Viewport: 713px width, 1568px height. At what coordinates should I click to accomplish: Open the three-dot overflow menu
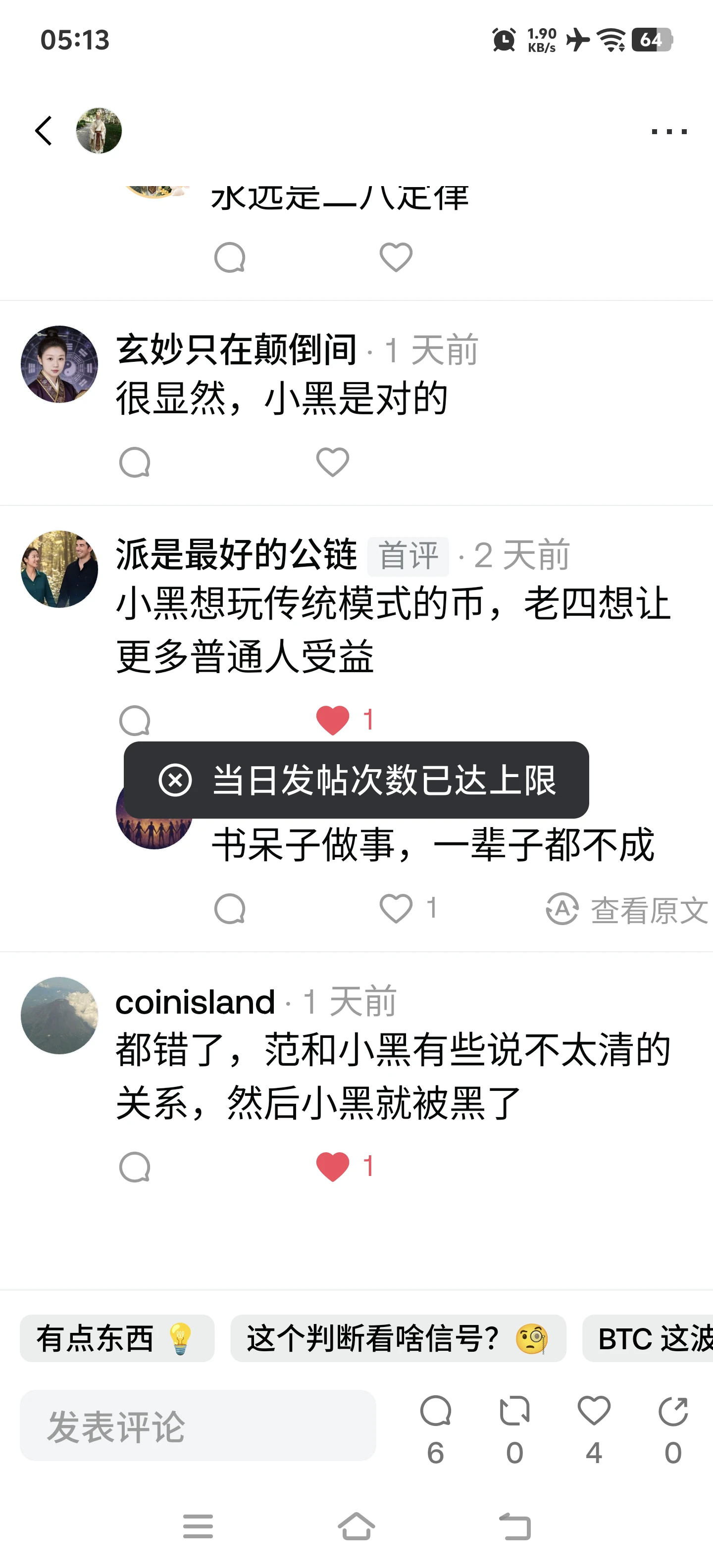click(668, 132)
